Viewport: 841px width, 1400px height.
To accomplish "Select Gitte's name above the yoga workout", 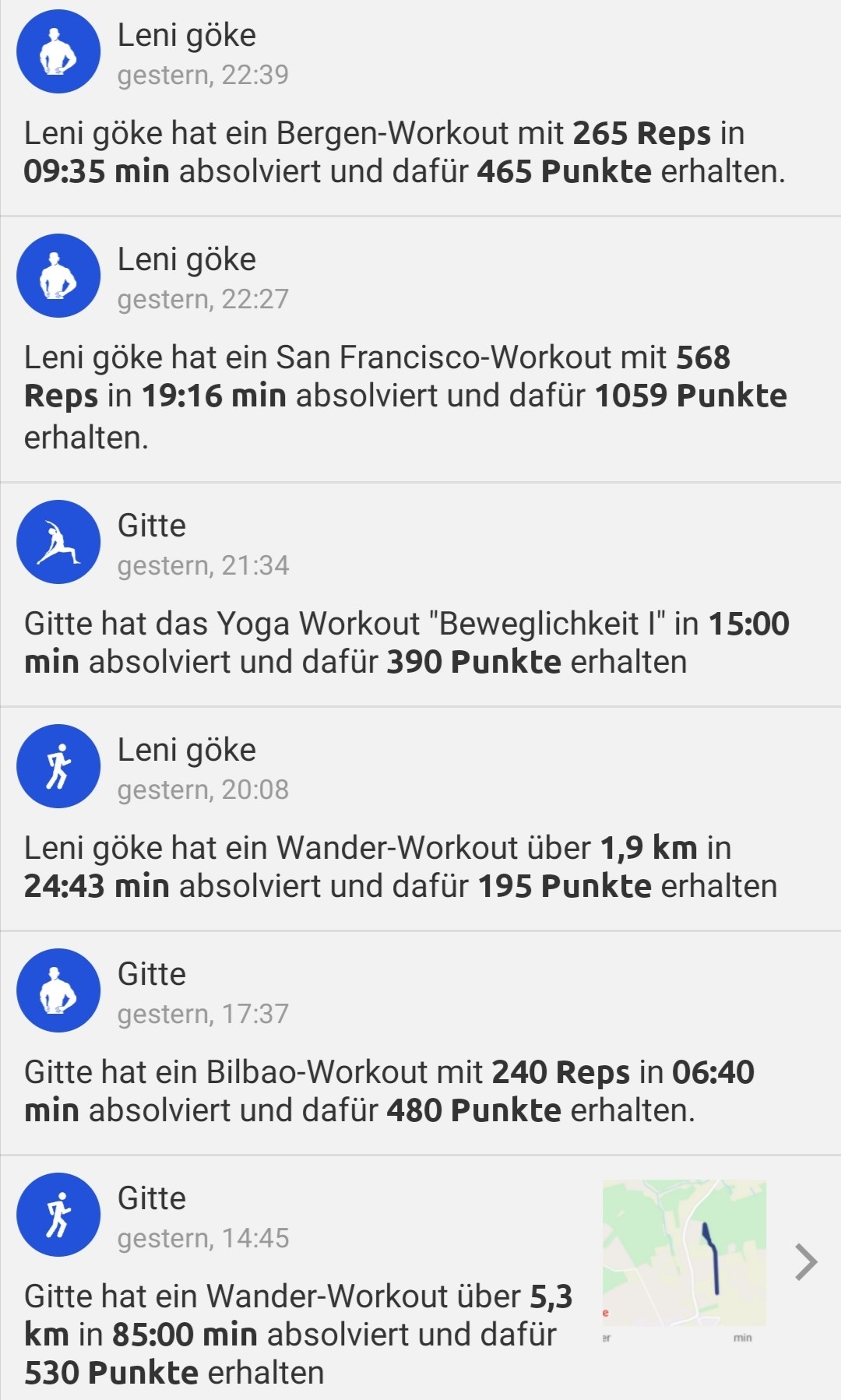I will click(x=153, y=526).
